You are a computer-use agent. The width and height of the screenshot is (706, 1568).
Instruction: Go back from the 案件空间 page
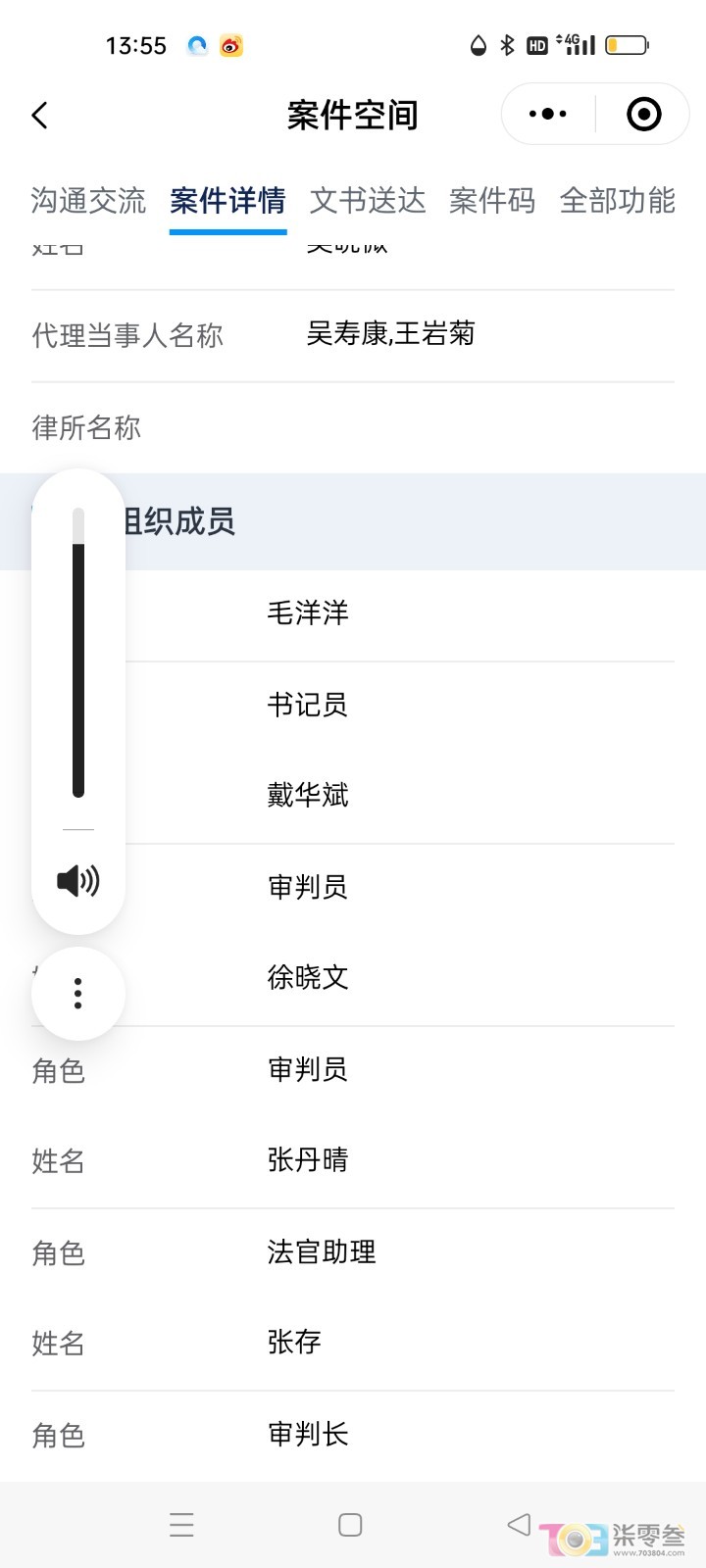pos(40,116)
